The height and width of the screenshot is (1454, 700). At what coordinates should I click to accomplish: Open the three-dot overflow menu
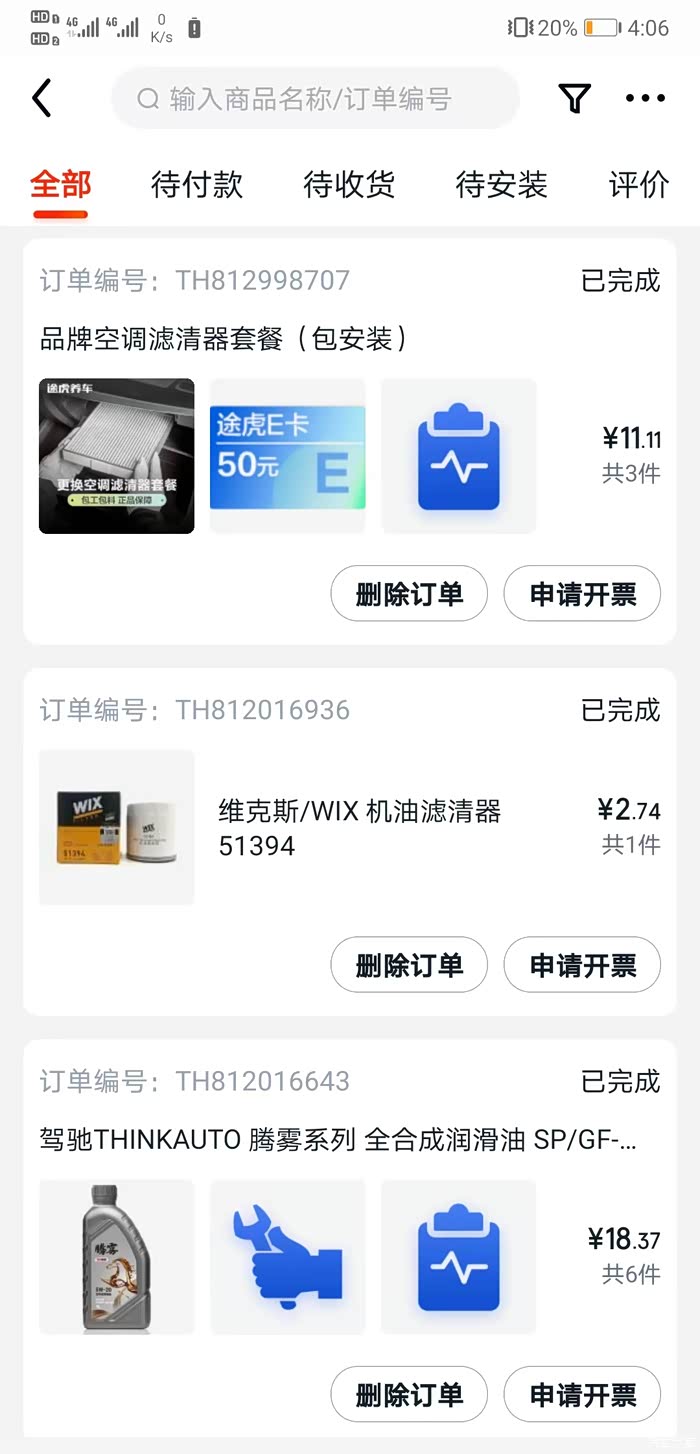coord(645,98)
